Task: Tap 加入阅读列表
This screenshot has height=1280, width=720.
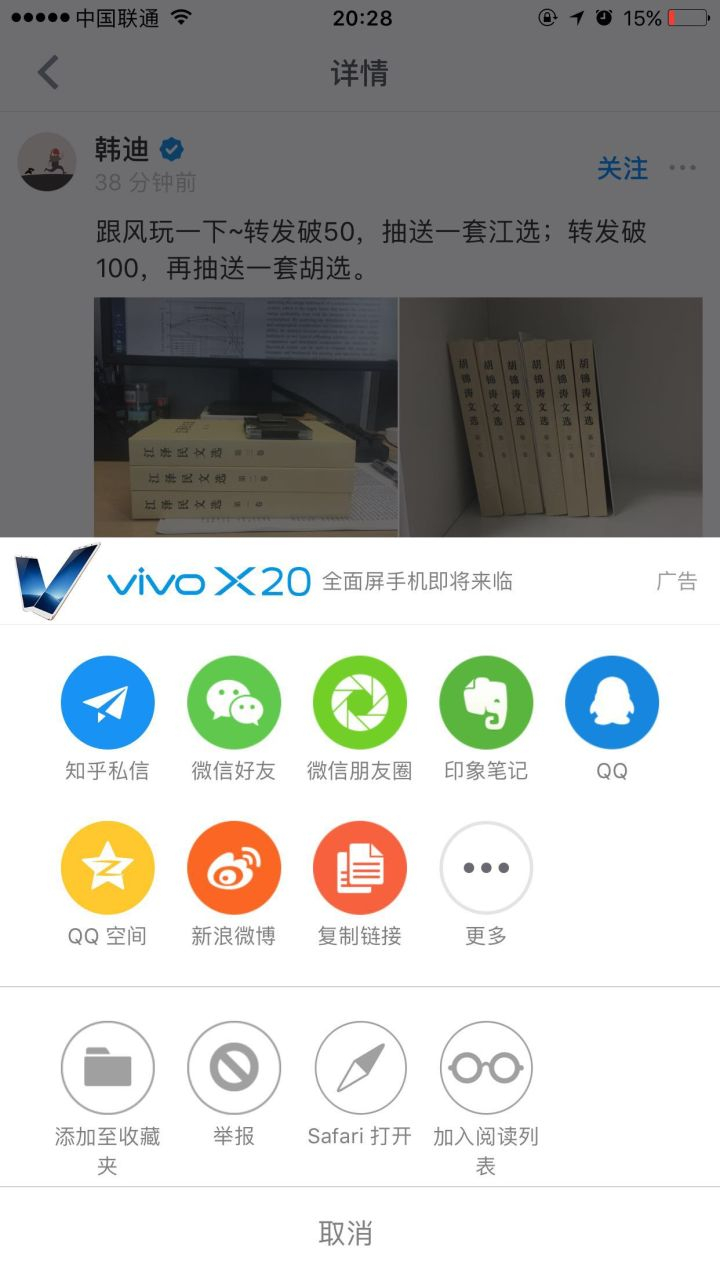Action: tap(486, 1067)
